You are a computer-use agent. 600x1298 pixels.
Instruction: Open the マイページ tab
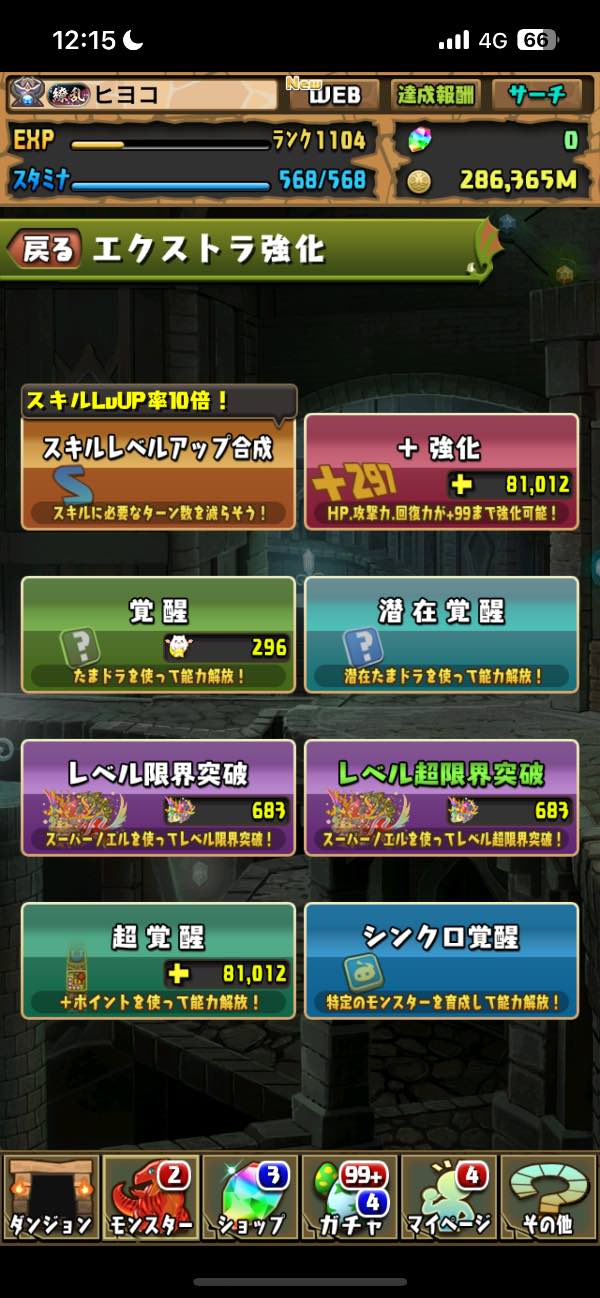coord(448,1197)
